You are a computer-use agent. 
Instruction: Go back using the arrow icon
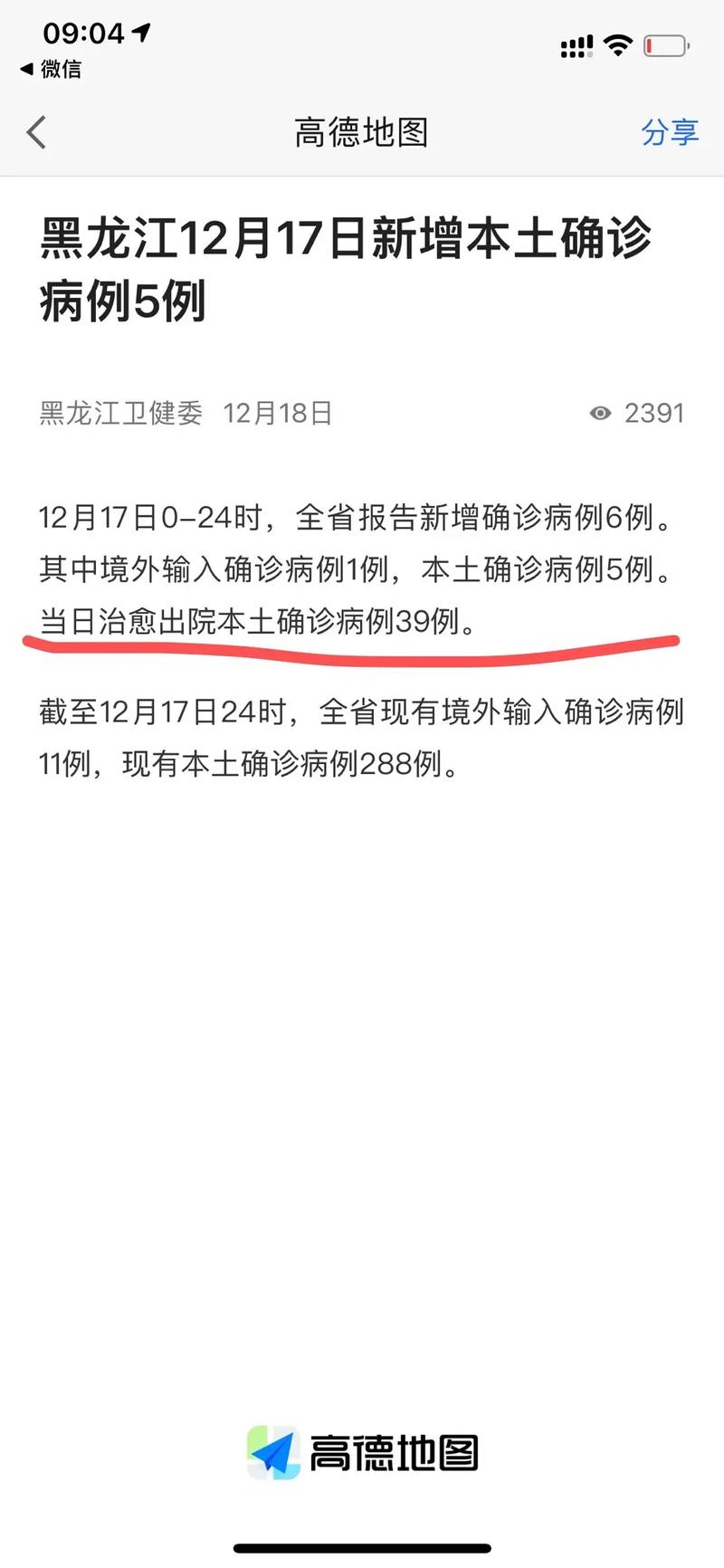click(x=36, y=132)
